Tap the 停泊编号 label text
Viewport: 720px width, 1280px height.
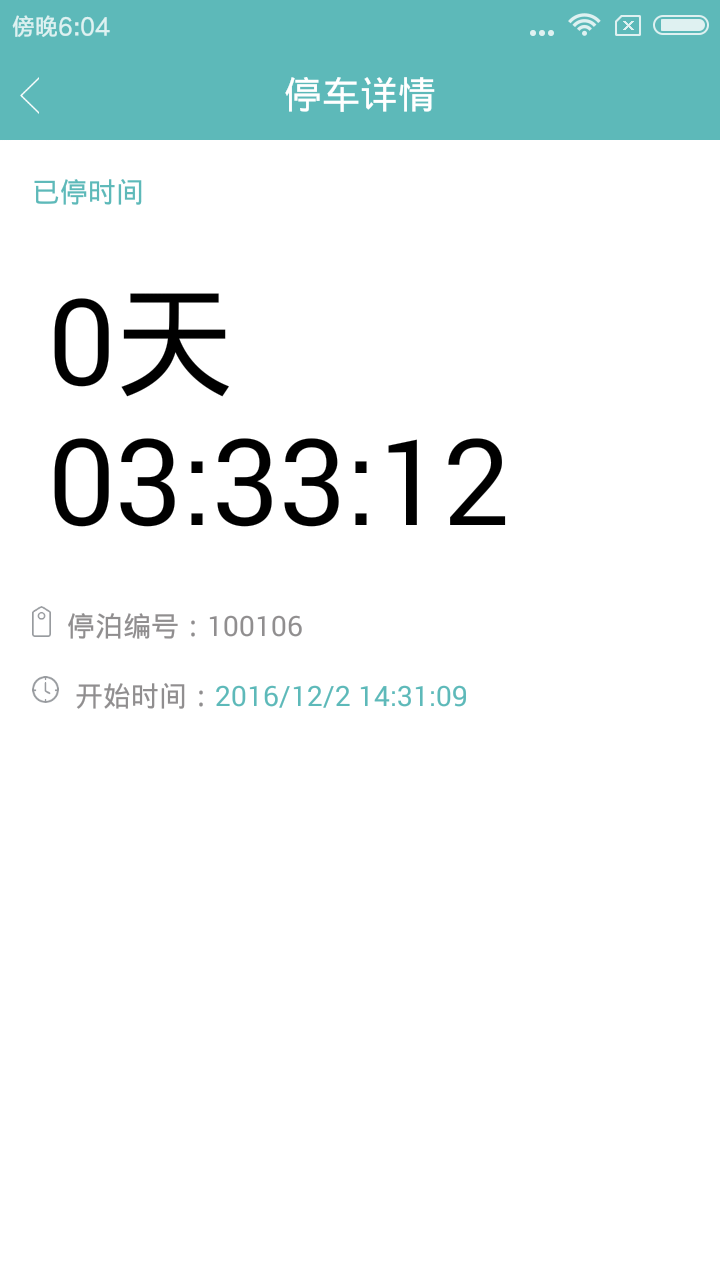(125, 626)
